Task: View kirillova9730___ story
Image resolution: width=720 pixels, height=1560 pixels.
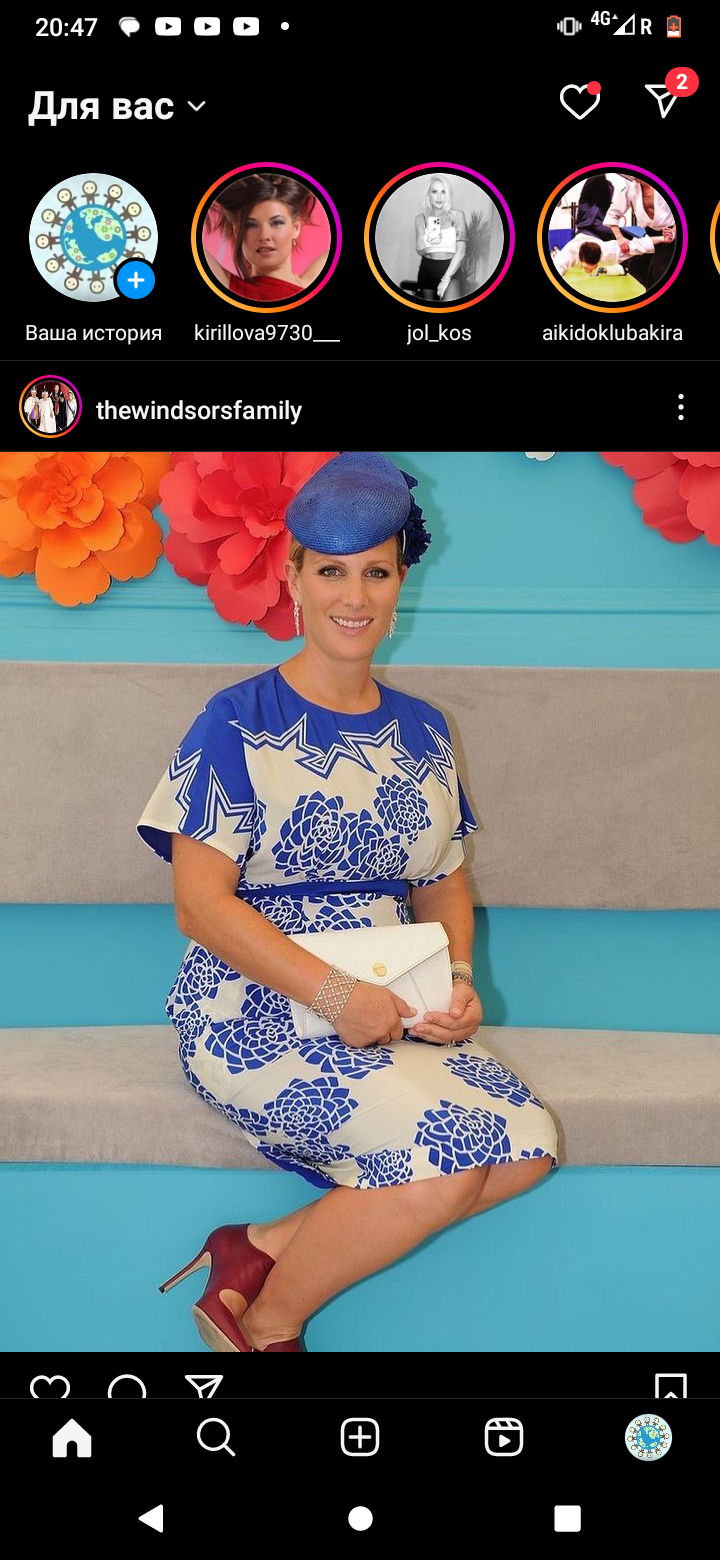Action: [x=266, y=238]
